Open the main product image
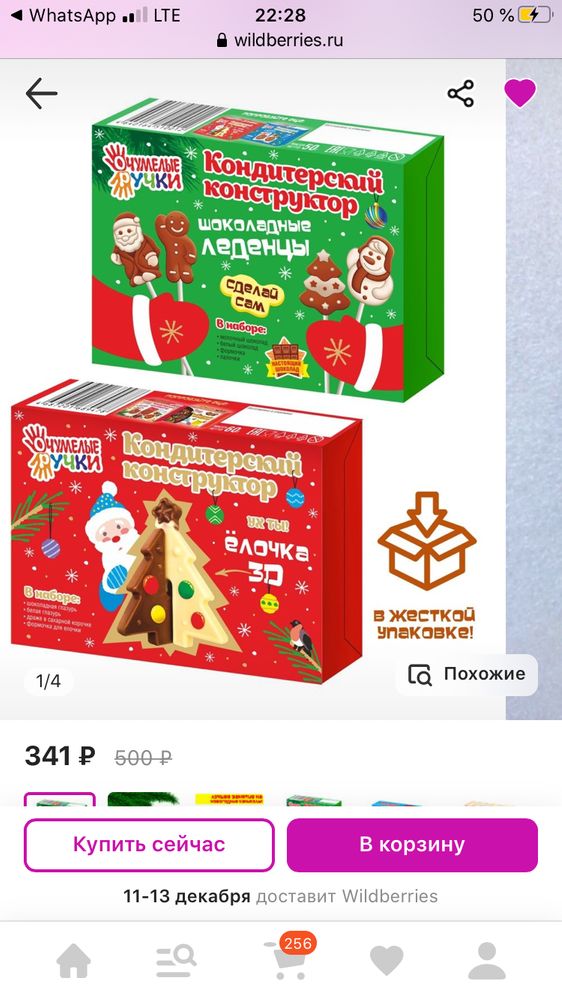 [x=253, y=389]
